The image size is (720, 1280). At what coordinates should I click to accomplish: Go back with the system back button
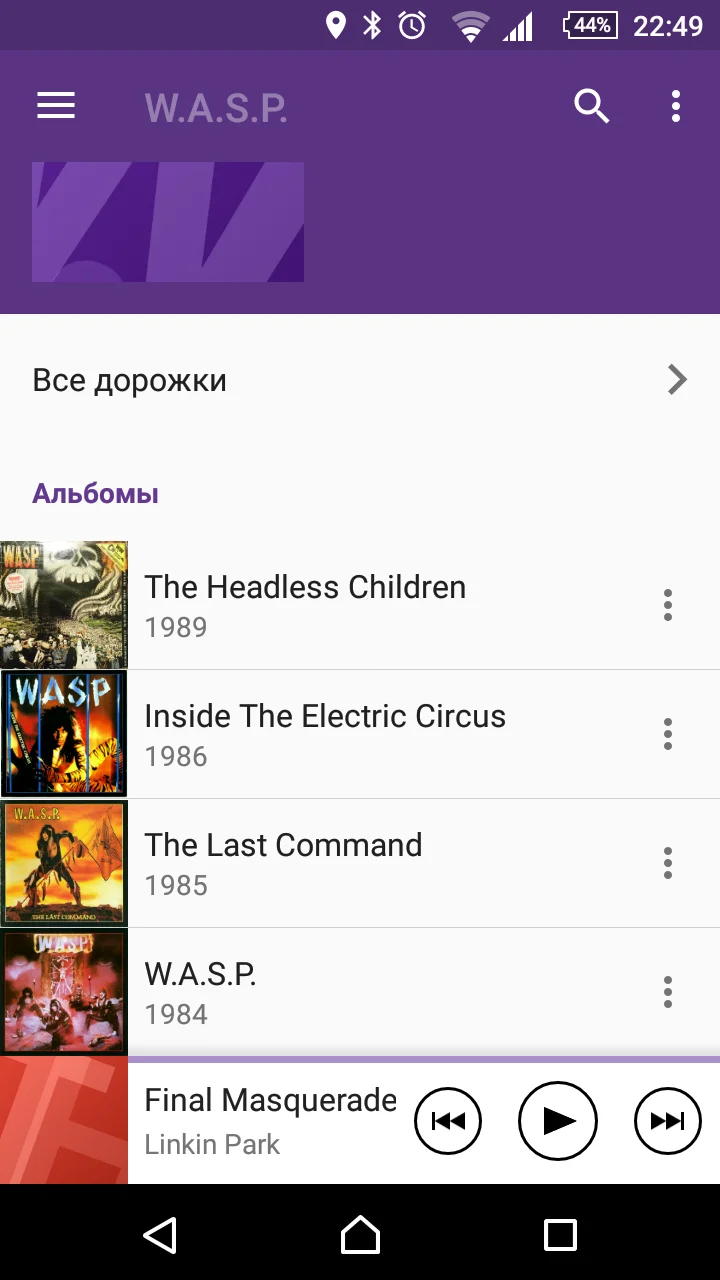coord(160,1235)
